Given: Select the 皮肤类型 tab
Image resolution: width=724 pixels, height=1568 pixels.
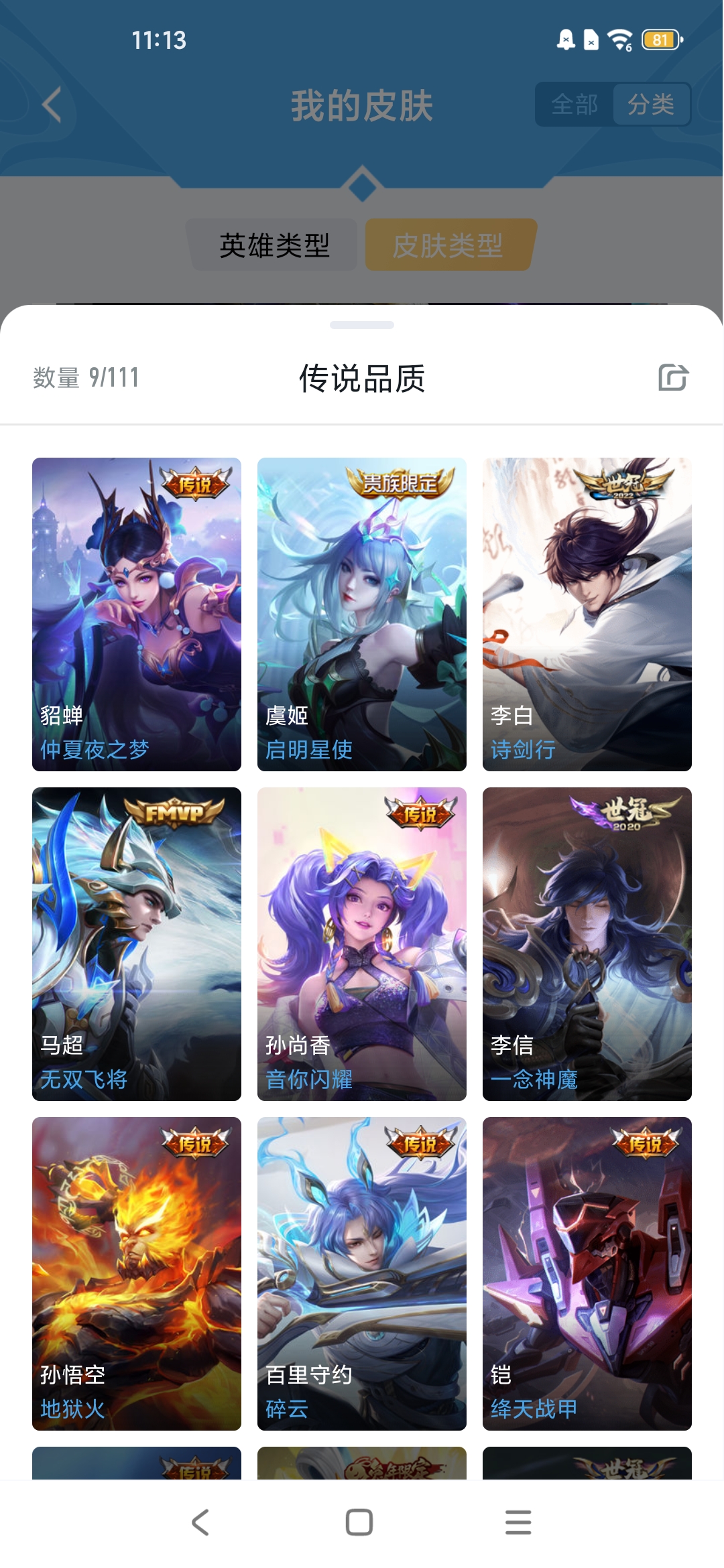Looking at the screenshot, I should 448,245.
